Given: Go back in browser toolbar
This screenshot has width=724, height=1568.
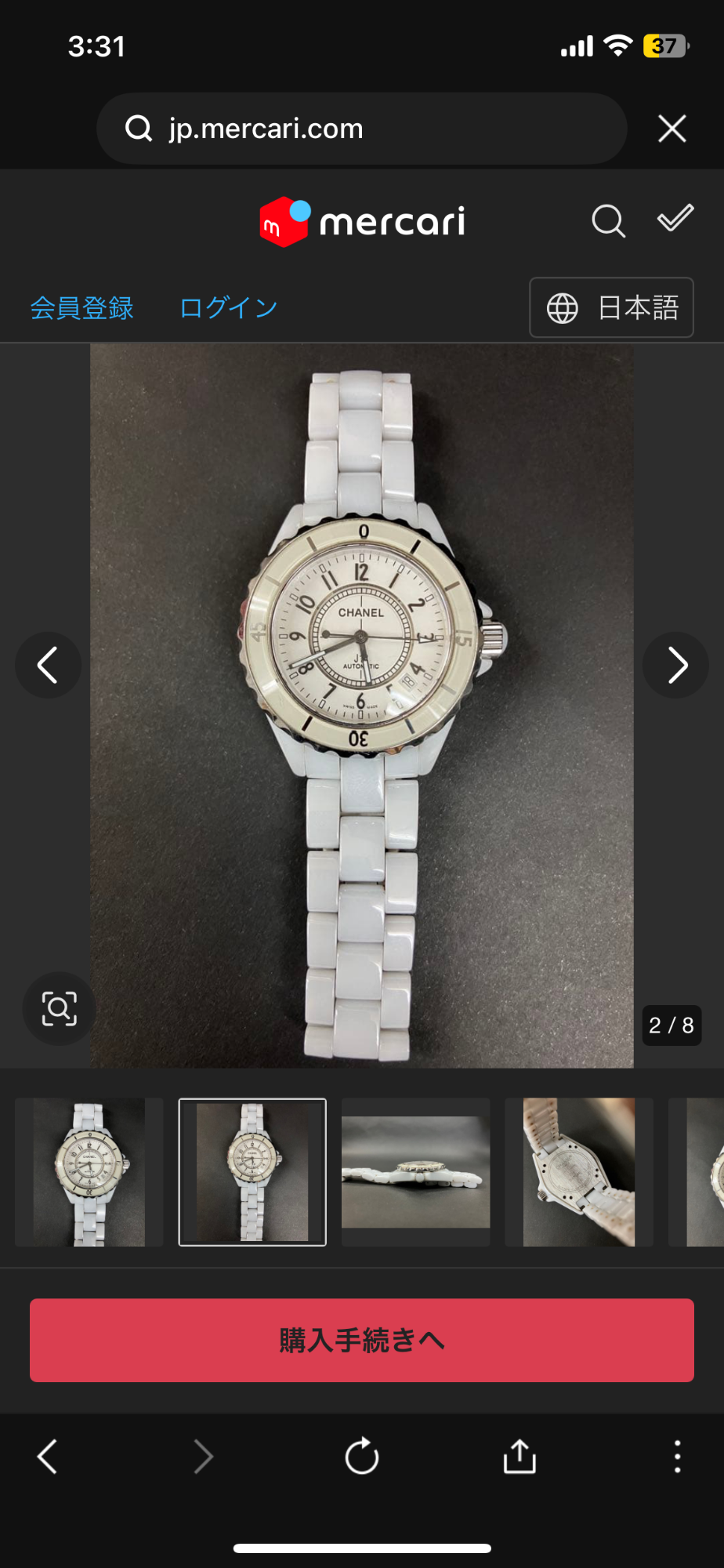Looking at the screenshot, I should [x=48, y=1457].
